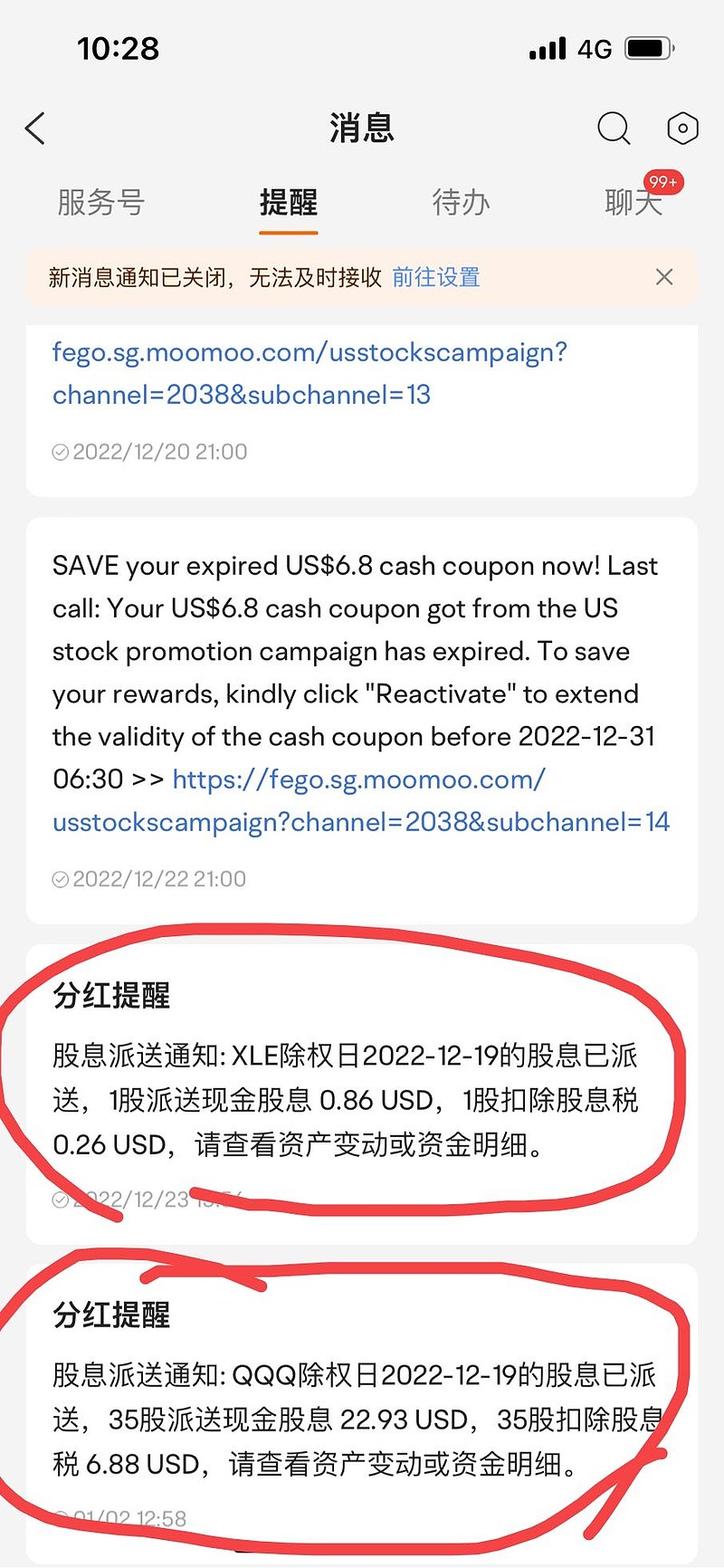Screen dimensions: 724x1568
Task: Open the 聊天 tab
Action: coord(633,203)
